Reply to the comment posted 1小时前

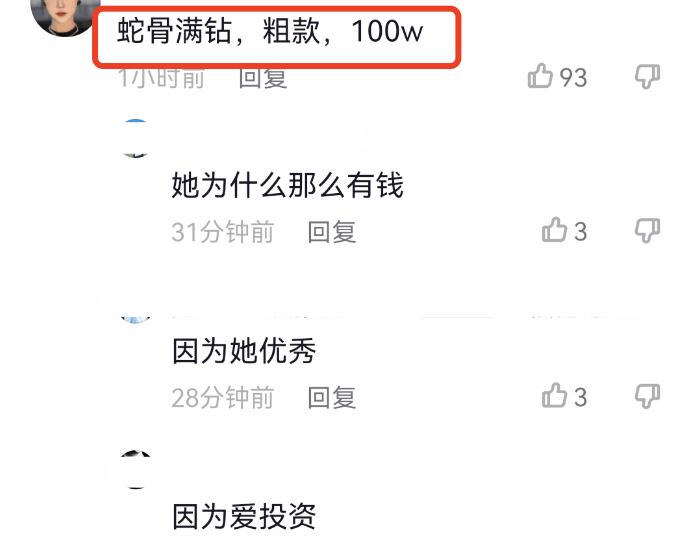[x=263, y=78]
